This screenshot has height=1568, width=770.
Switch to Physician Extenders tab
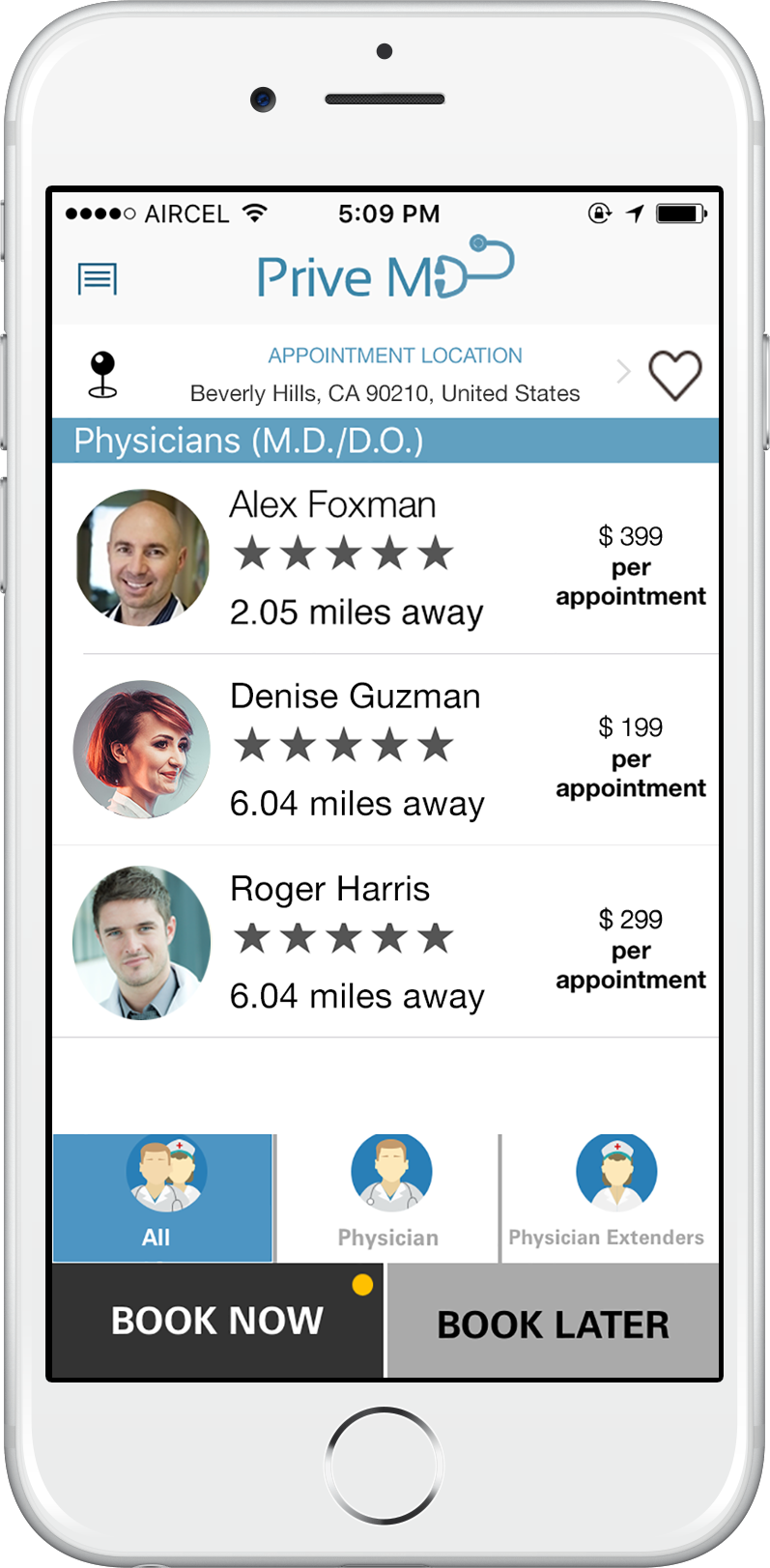pos(609,1198)
